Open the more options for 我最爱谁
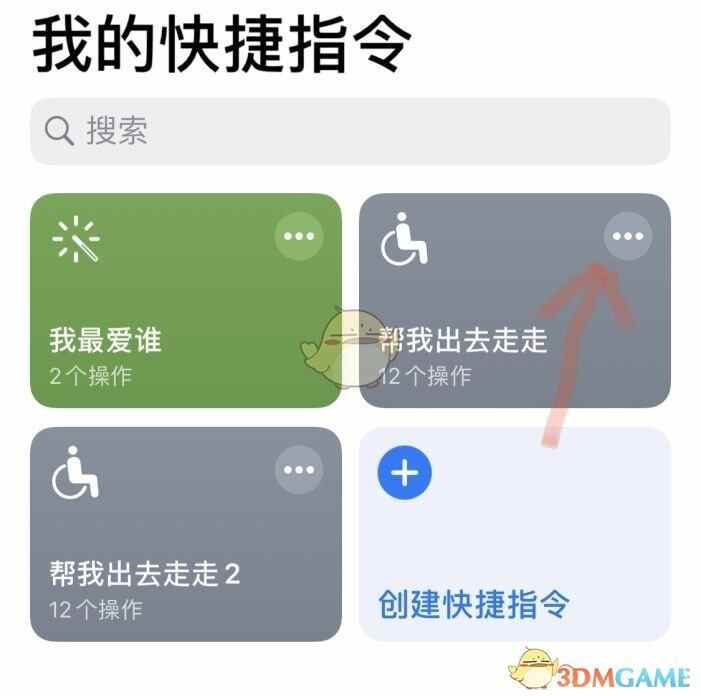This screenshot has width=701, height=696. click(x=298, y=237)
